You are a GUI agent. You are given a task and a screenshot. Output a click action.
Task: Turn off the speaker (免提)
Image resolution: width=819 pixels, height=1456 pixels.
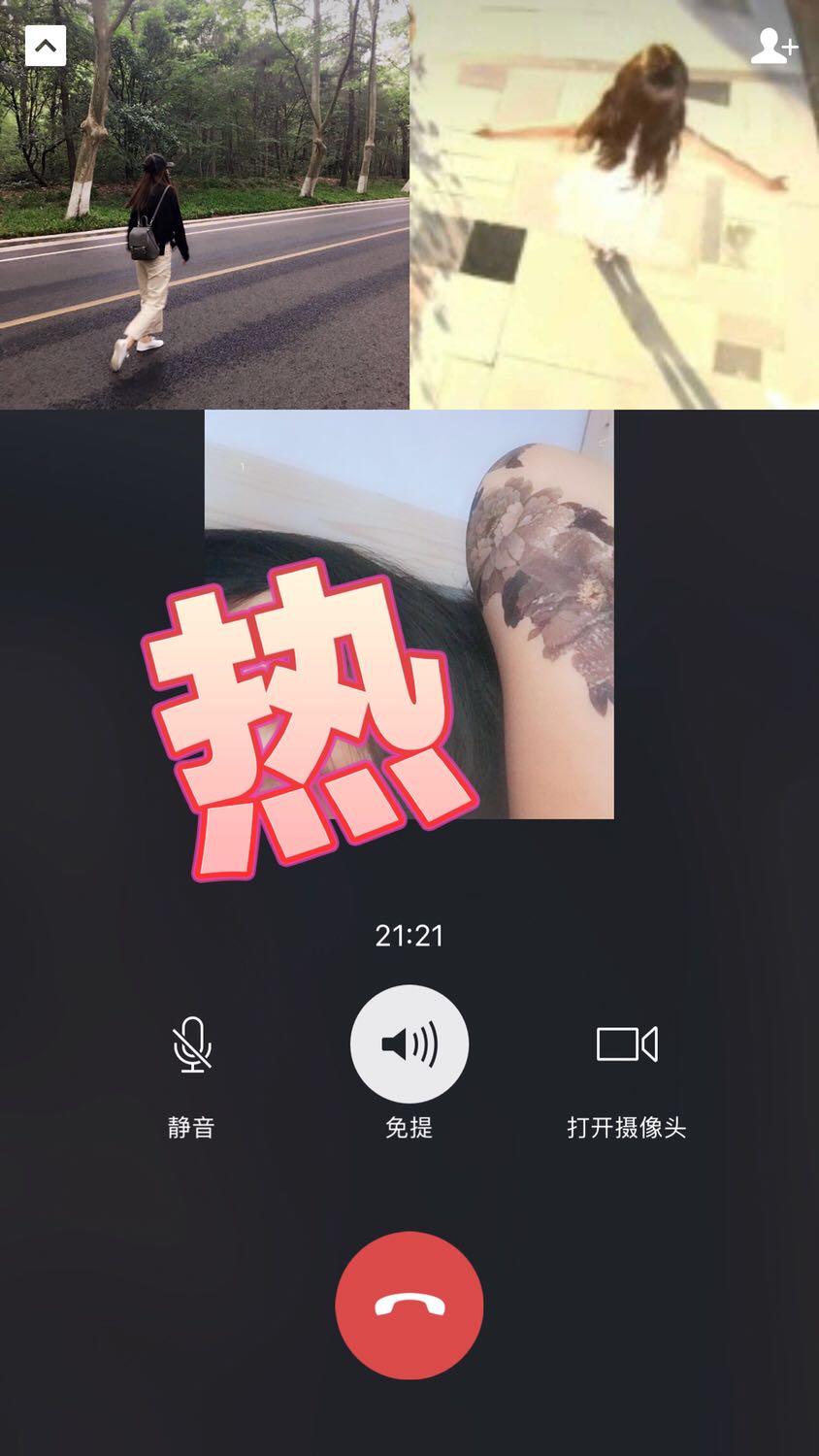(409, 1044)
